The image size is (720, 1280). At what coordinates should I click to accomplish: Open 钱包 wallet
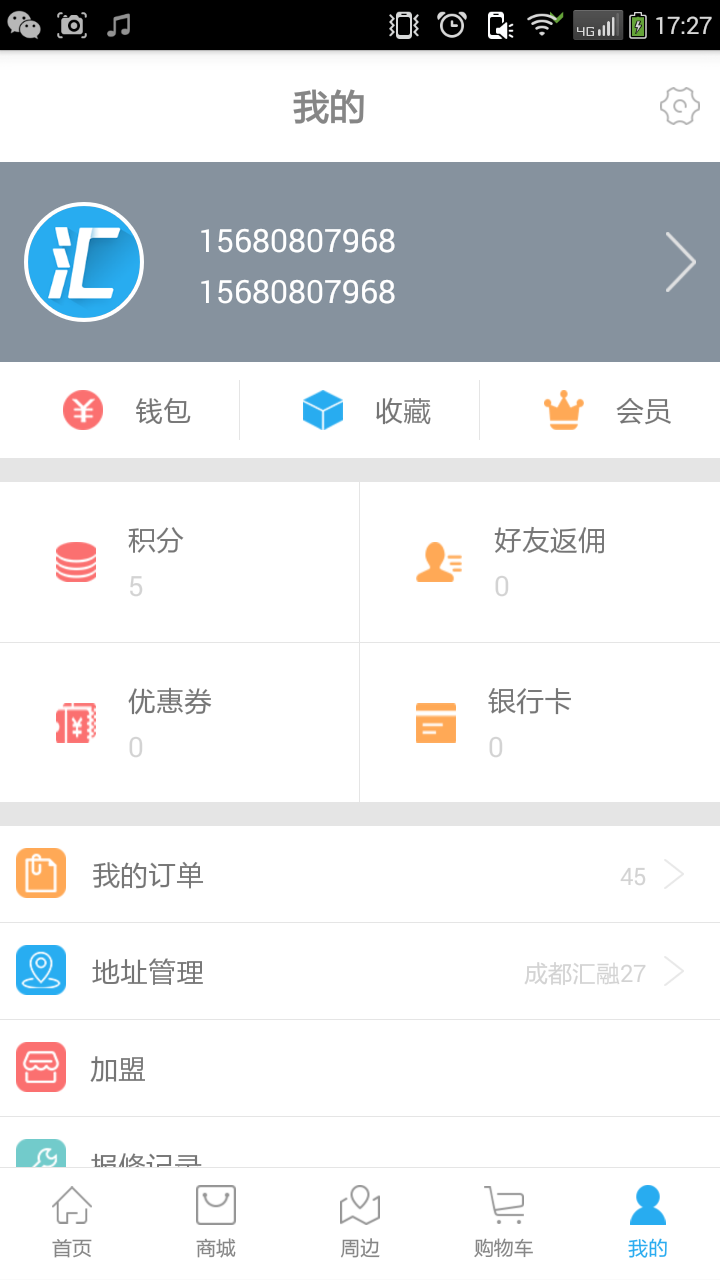120,410
